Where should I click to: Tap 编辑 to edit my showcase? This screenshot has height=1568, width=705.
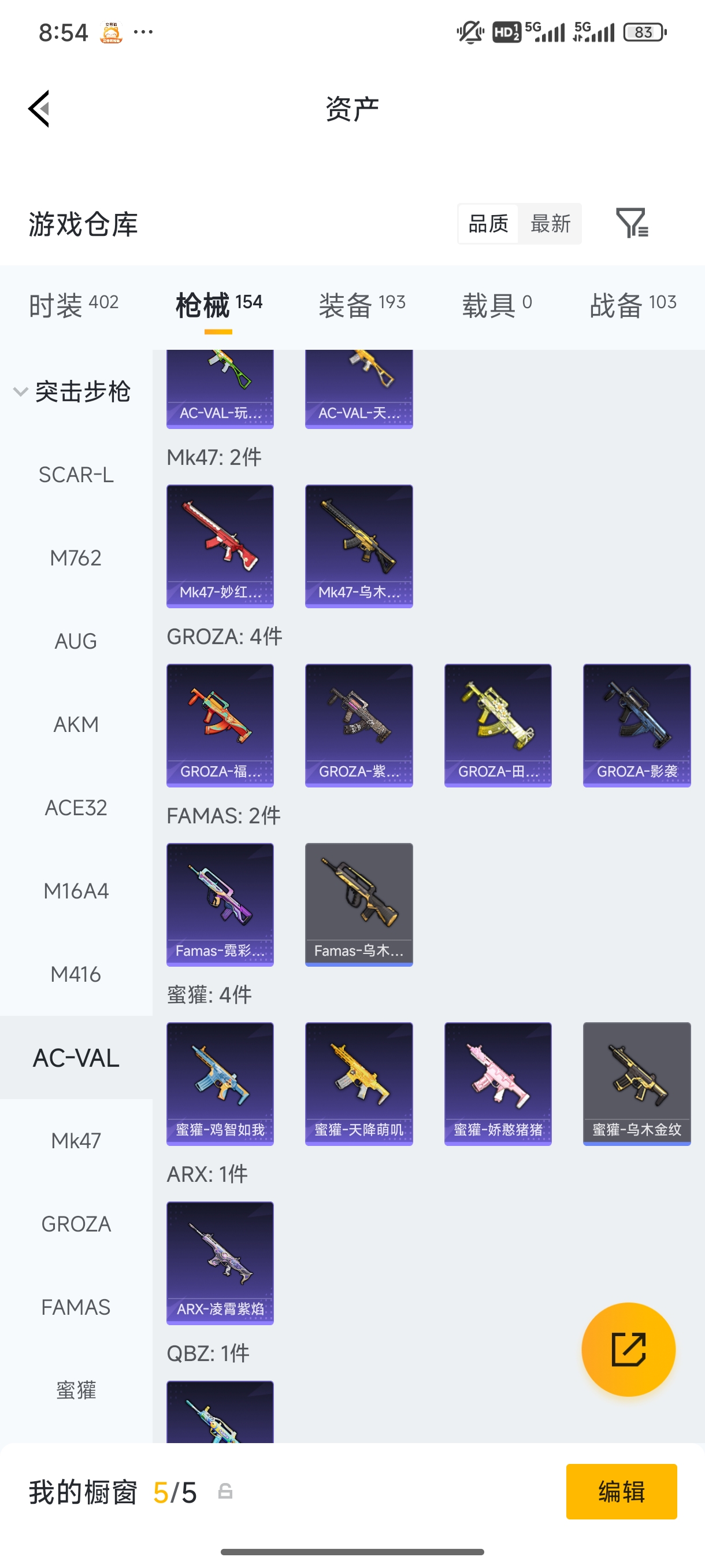pos(621,1491)
